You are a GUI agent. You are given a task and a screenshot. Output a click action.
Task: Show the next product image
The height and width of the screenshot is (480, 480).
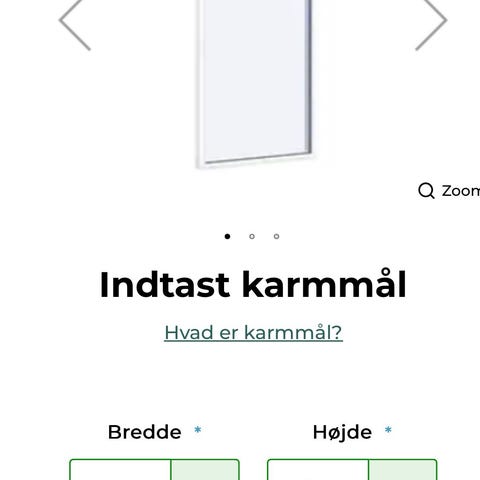pyautogui.click(x=431, y=23)
